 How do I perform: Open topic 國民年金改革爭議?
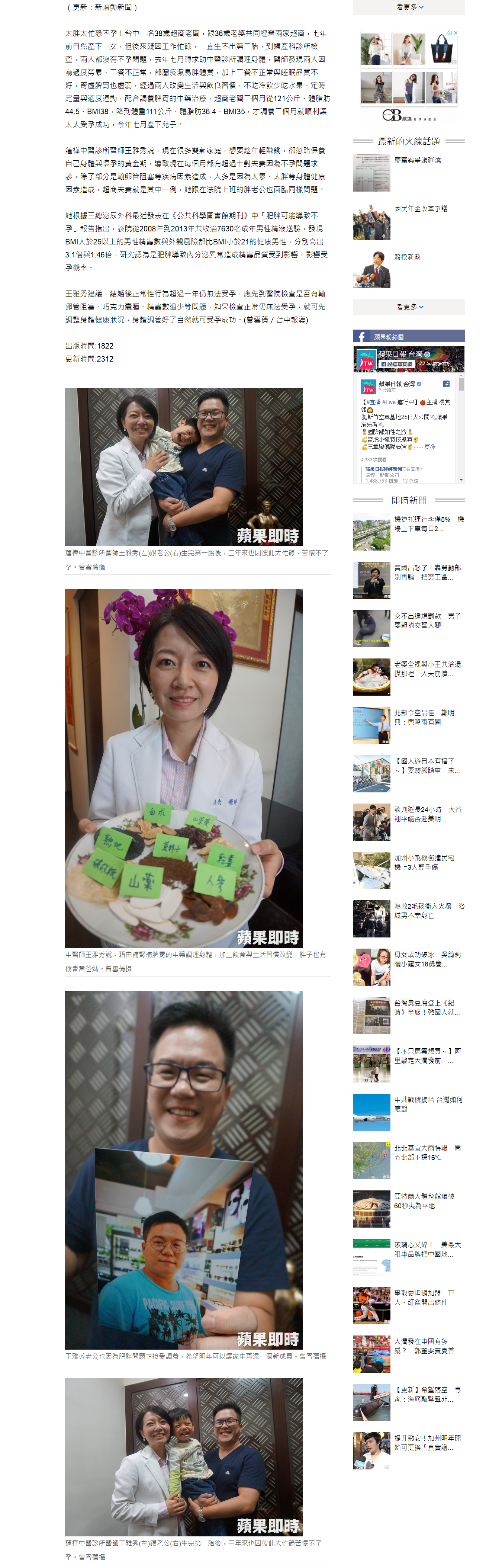[421, 209]
